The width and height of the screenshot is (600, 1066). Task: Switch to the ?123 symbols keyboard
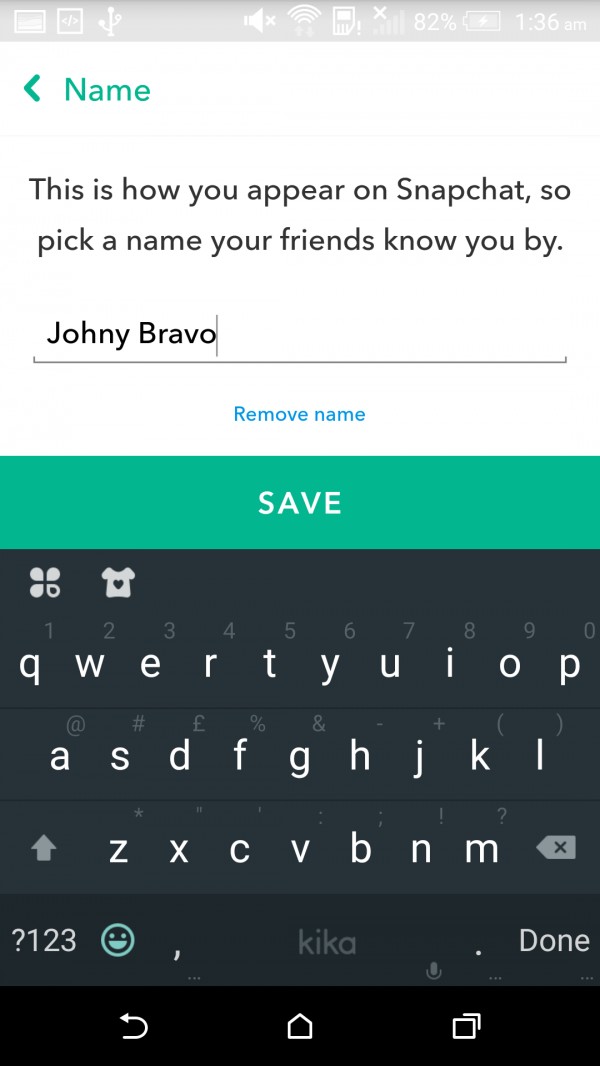click(44, 940)
